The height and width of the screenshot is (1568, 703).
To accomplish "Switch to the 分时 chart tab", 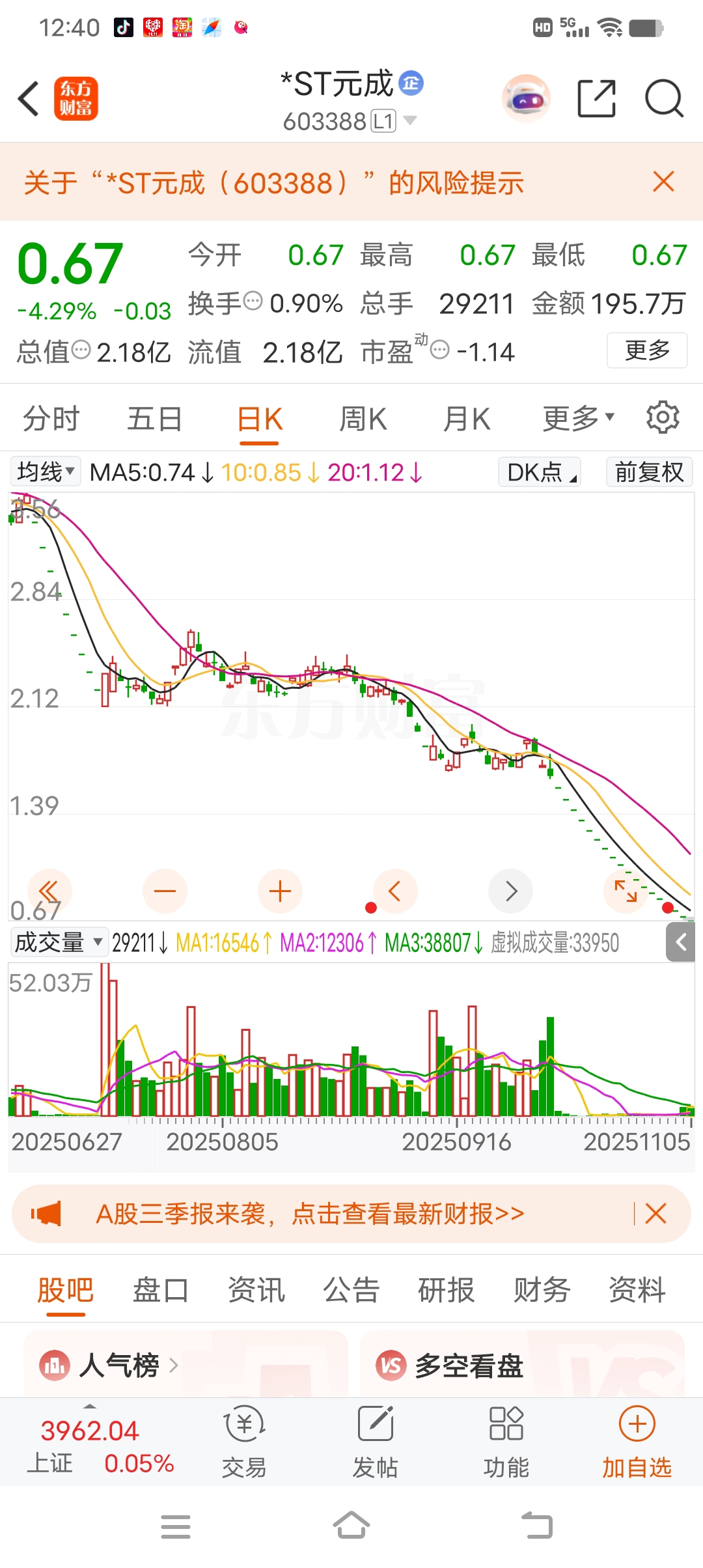I will pyautogui.click(x=51, y=419).
